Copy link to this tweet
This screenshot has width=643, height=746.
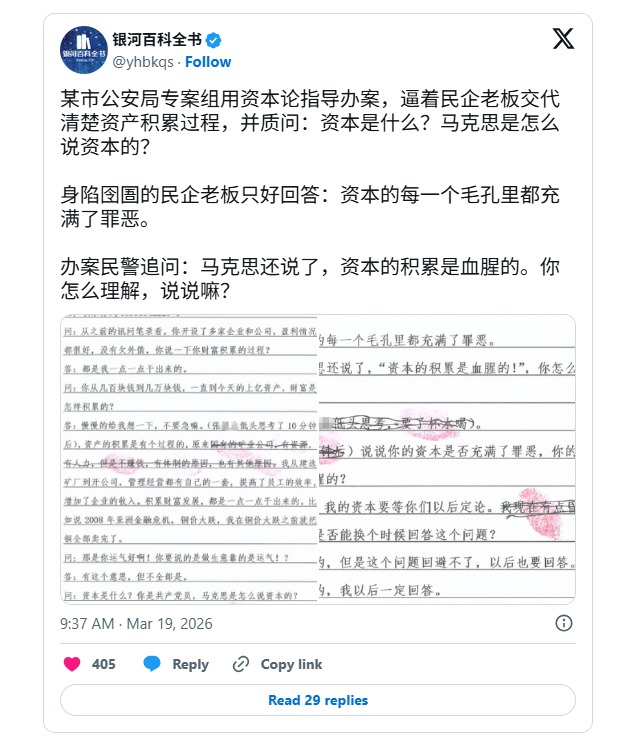[x=277, y=664]
